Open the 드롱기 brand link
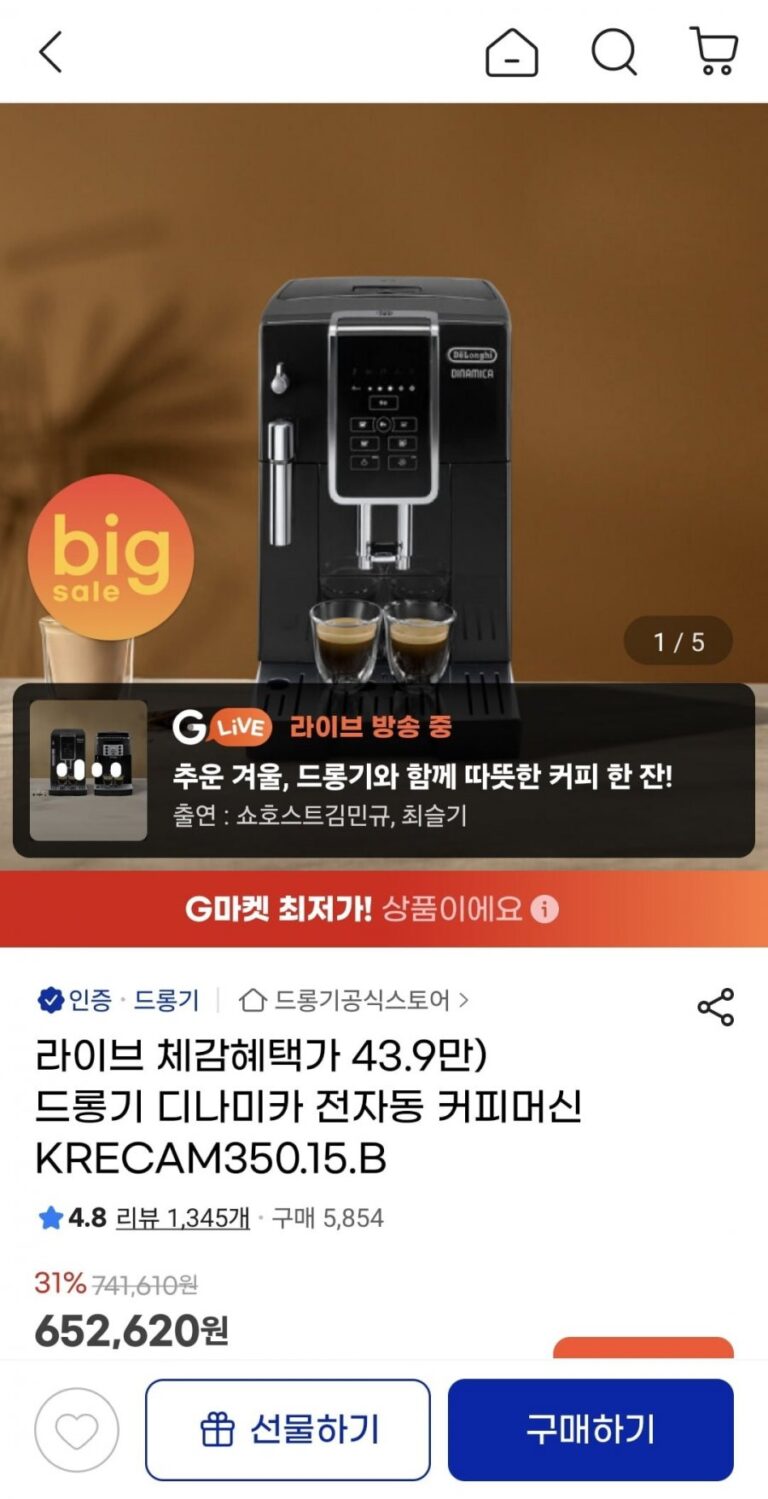This screenshot has width=768, height=1499. tap(166, 999)
